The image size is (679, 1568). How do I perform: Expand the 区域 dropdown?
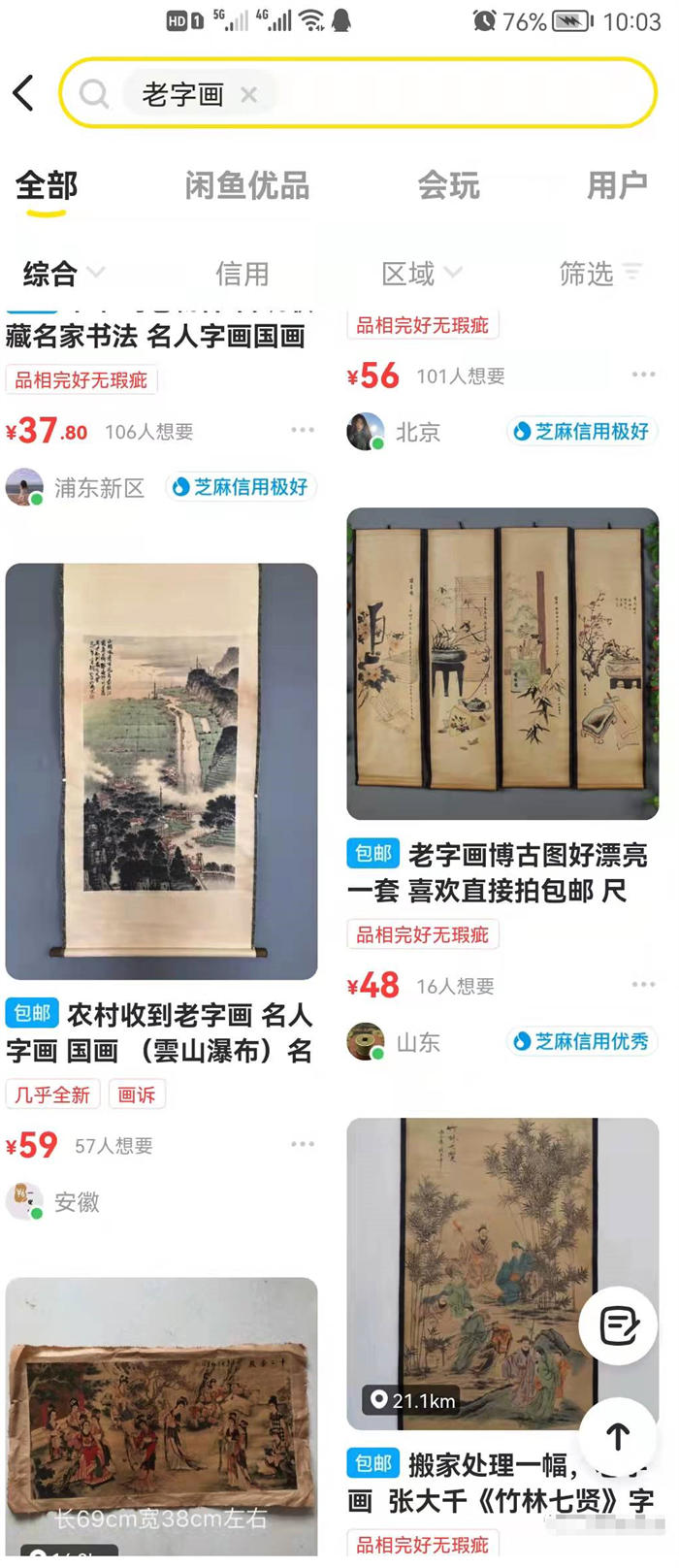pos(421,274)
